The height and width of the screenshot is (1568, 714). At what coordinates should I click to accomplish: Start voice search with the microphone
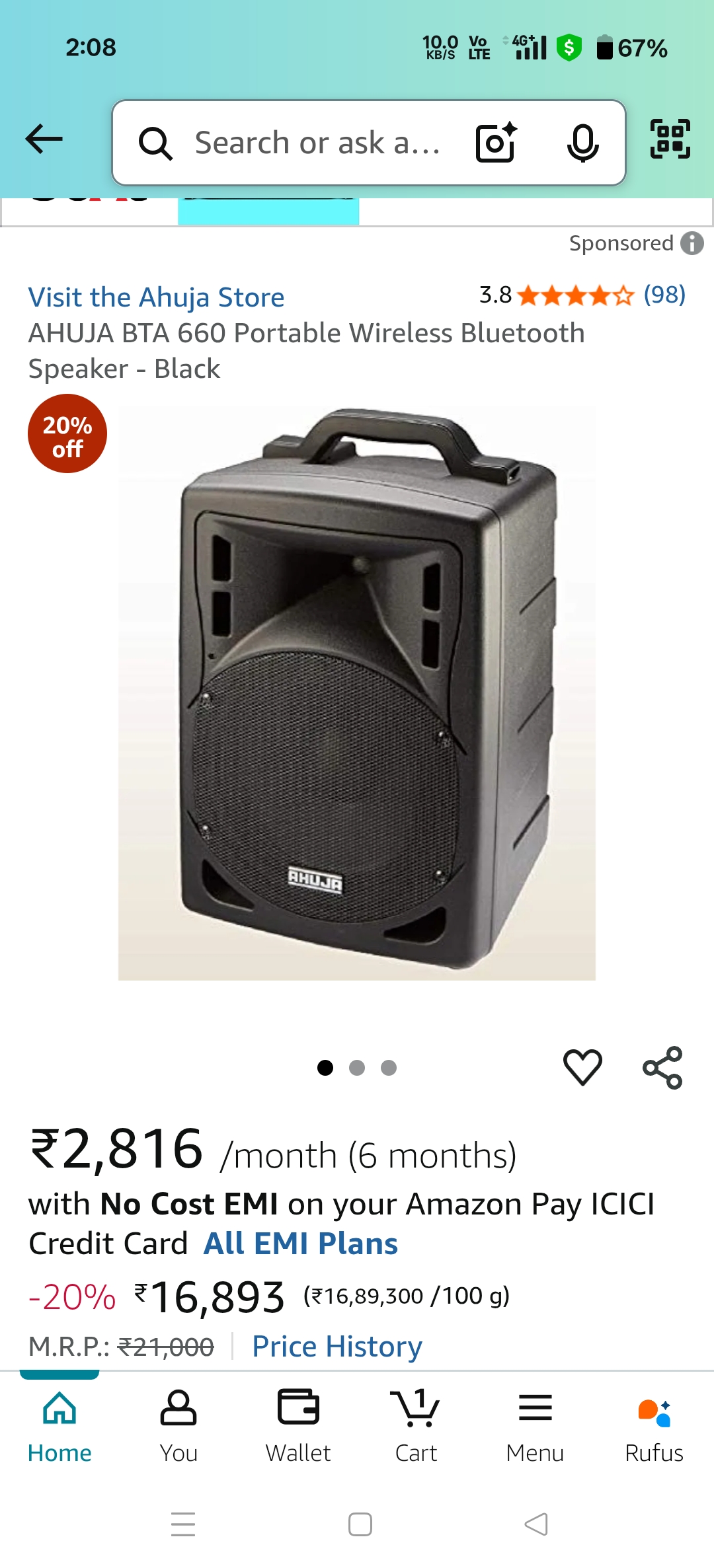(582, 143)
